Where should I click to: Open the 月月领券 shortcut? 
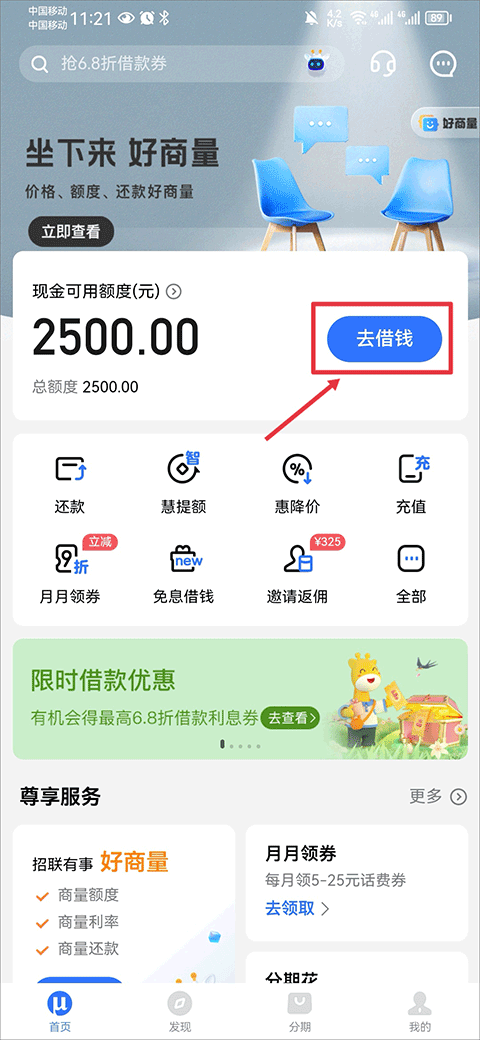pyautogui.click(x=70, y=572)
